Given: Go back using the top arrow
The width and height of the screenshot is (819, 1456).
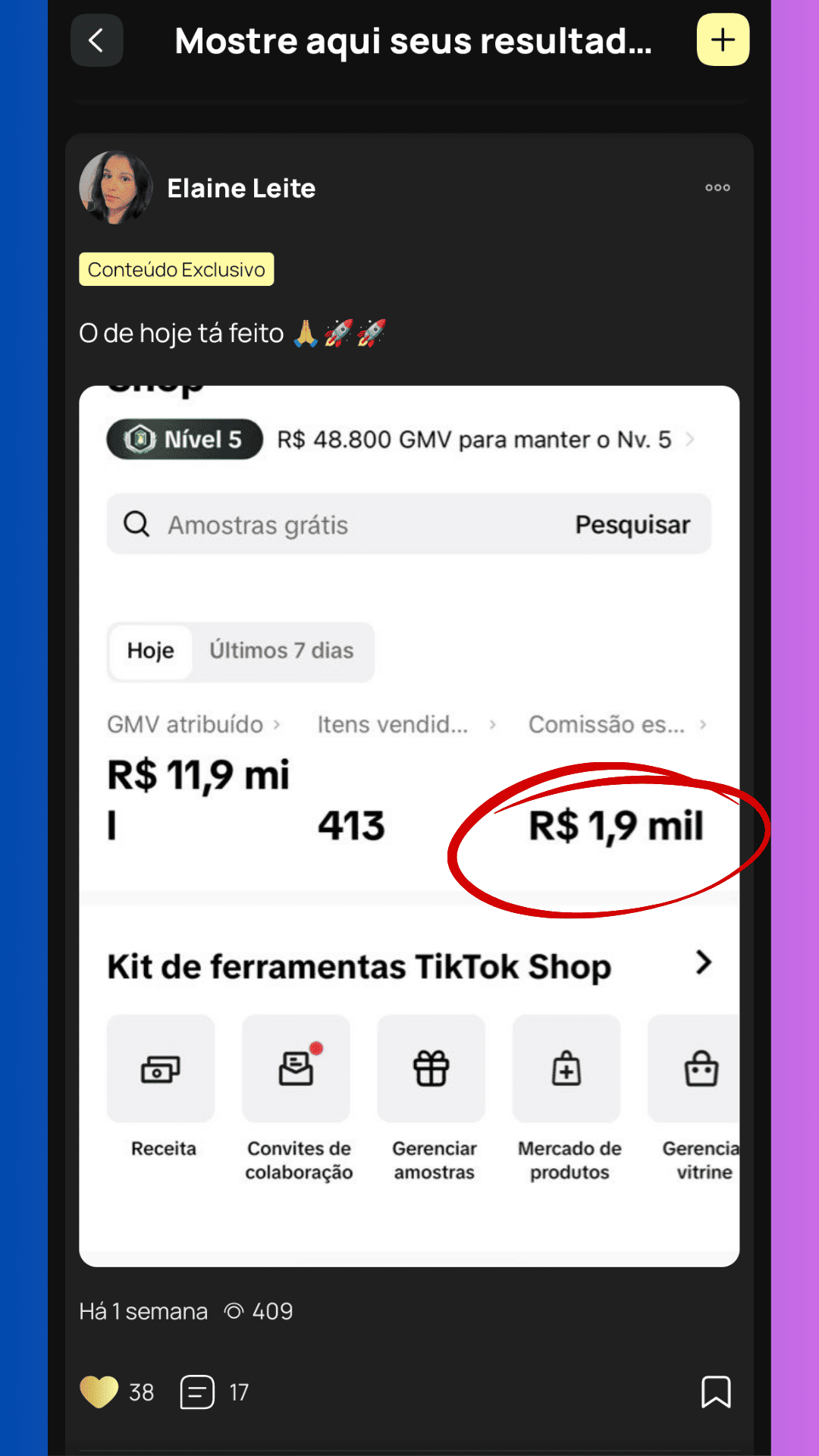Looking at the screenshot, I should coord(96,40).
